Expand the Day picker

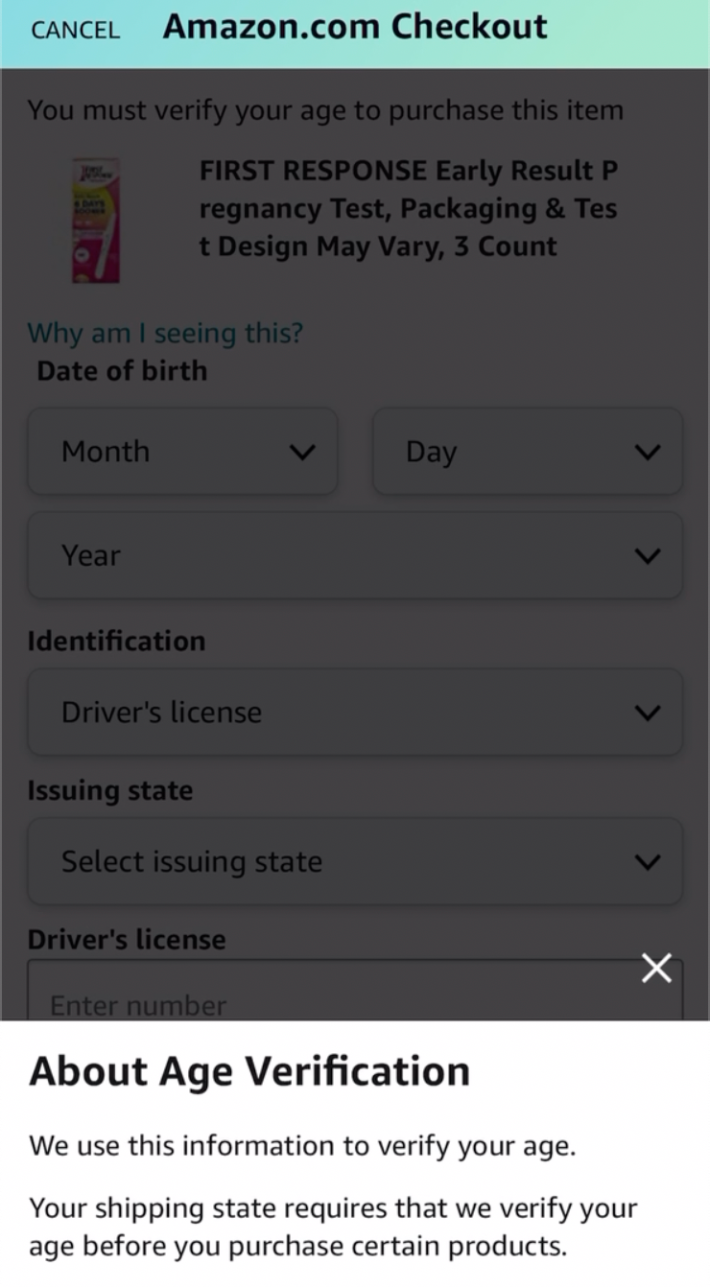pos(527,452)
